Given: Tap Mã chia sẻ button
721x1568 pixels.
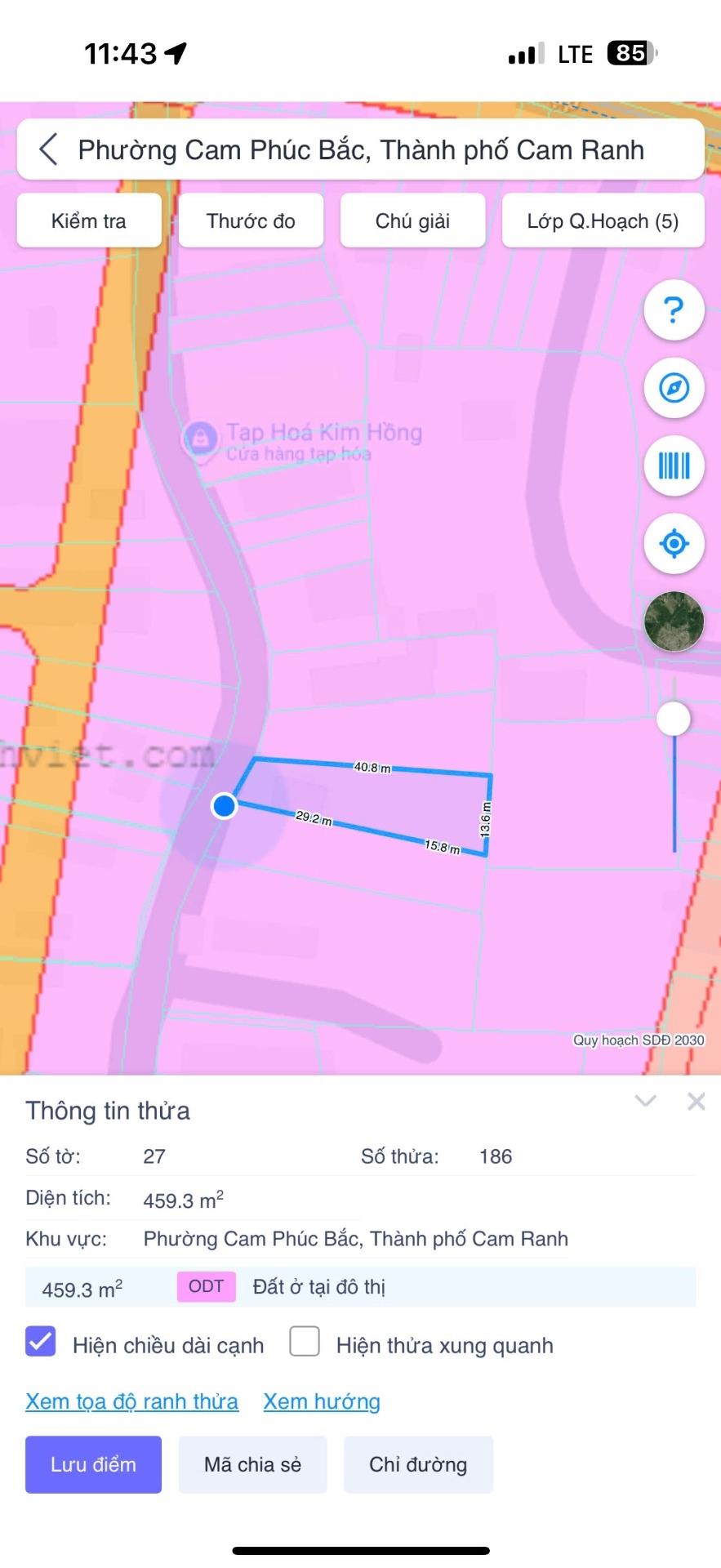Looking at the screenshot, I should coord(252,1464).
